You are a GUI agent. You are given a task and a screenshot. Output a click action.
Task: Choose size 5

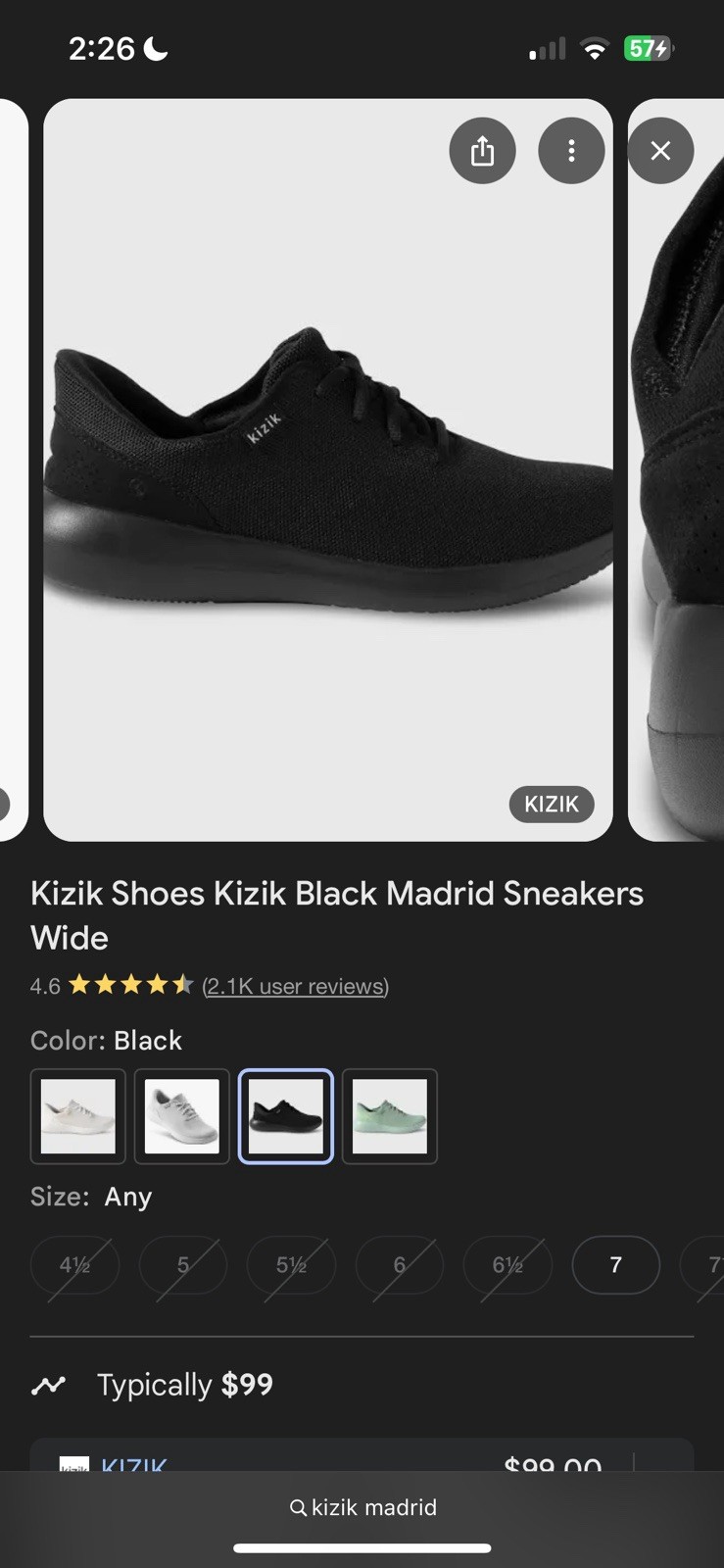point(183,1265)
